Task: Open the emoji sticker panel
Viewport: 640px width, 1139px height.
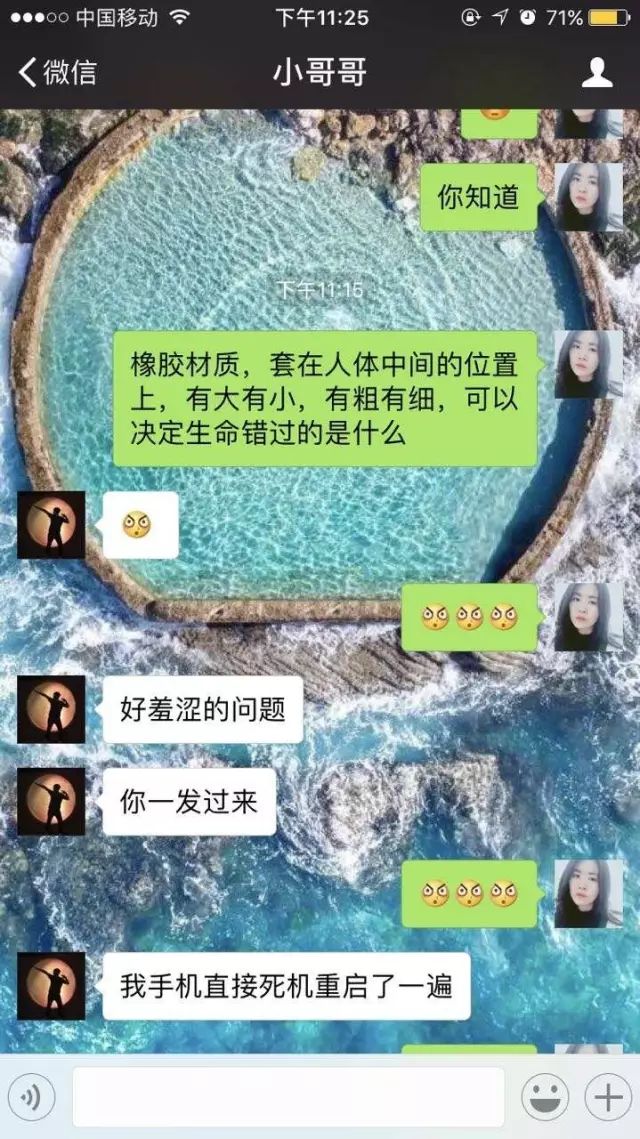Action: tap(545, 1098)
